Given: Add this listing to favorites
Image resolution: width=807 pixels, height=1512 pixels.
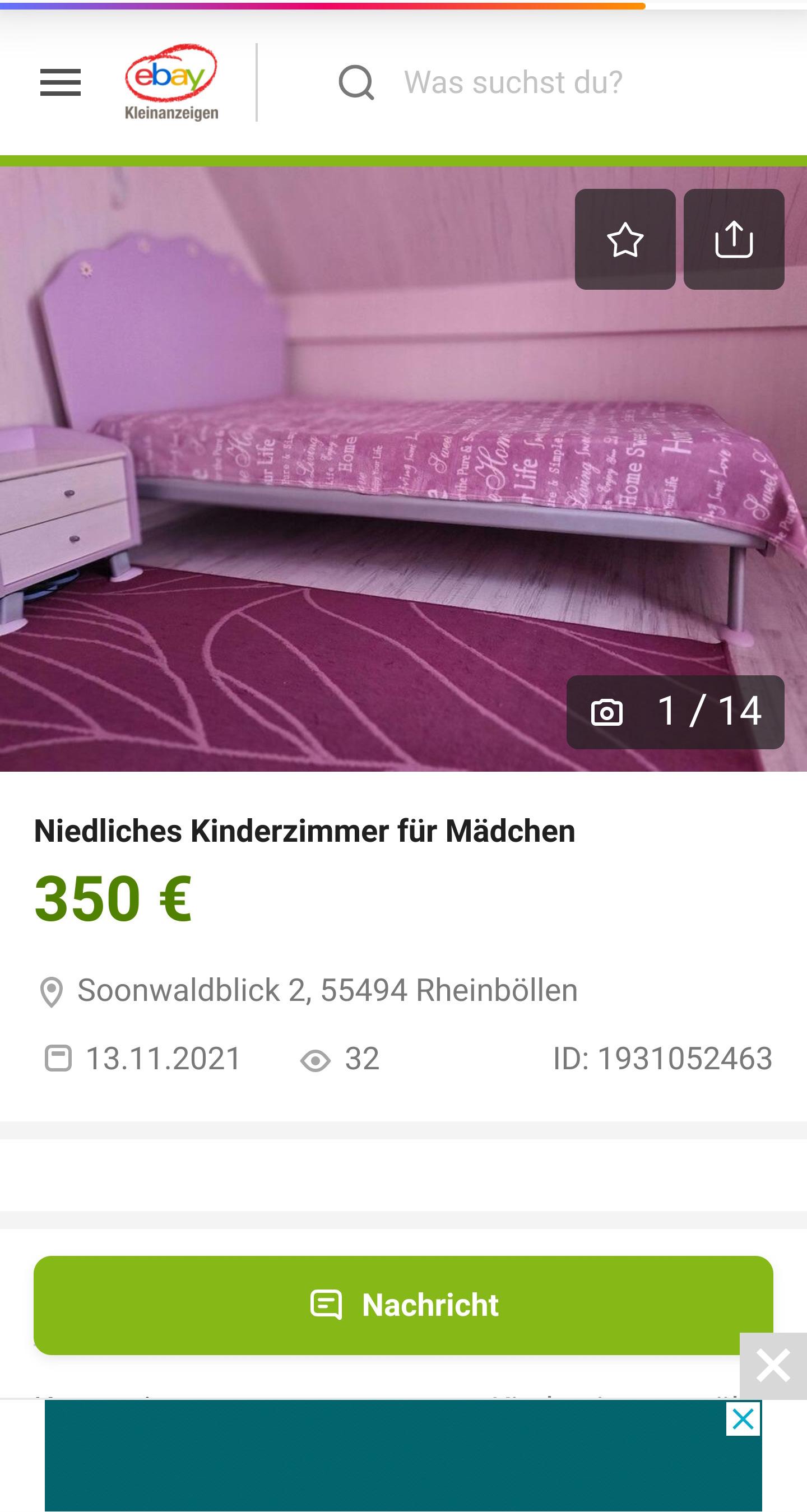Looking at the screenshot, I should (625, 239).
